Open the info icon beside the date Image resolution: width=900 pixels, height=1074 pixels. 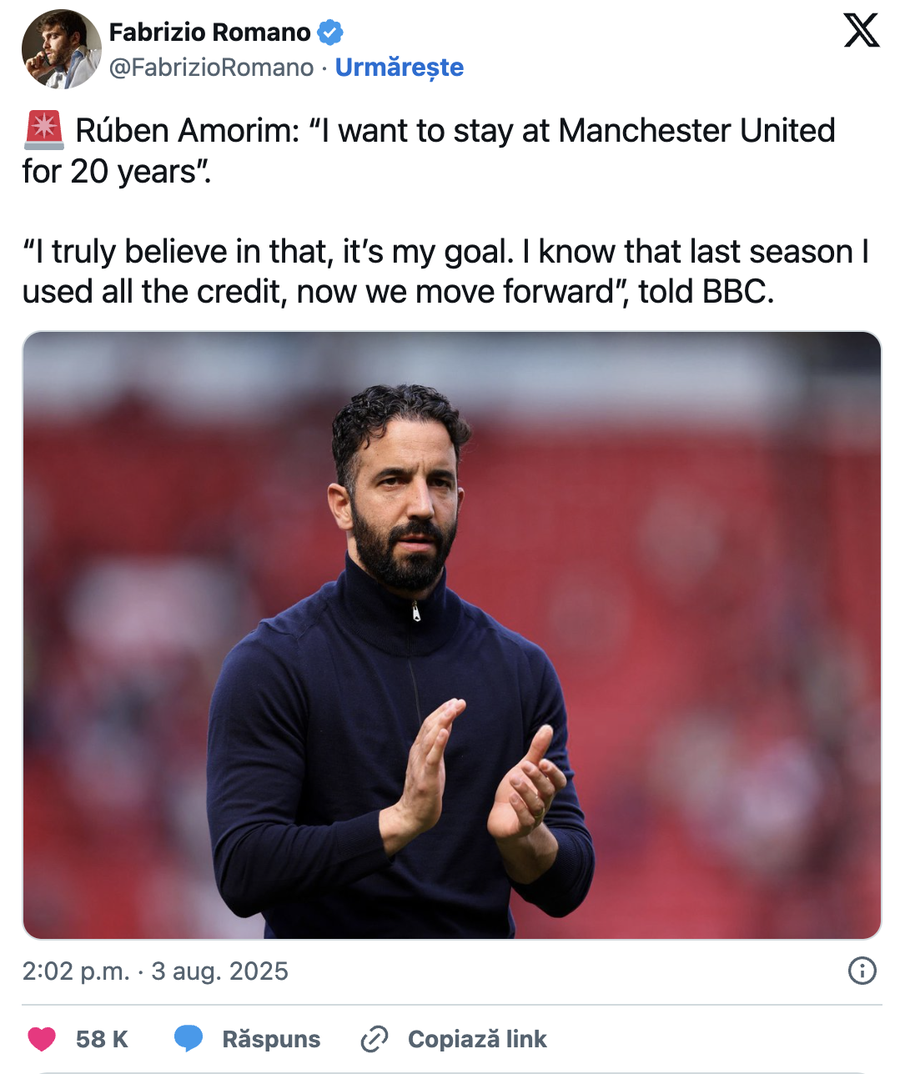[862, 970]
